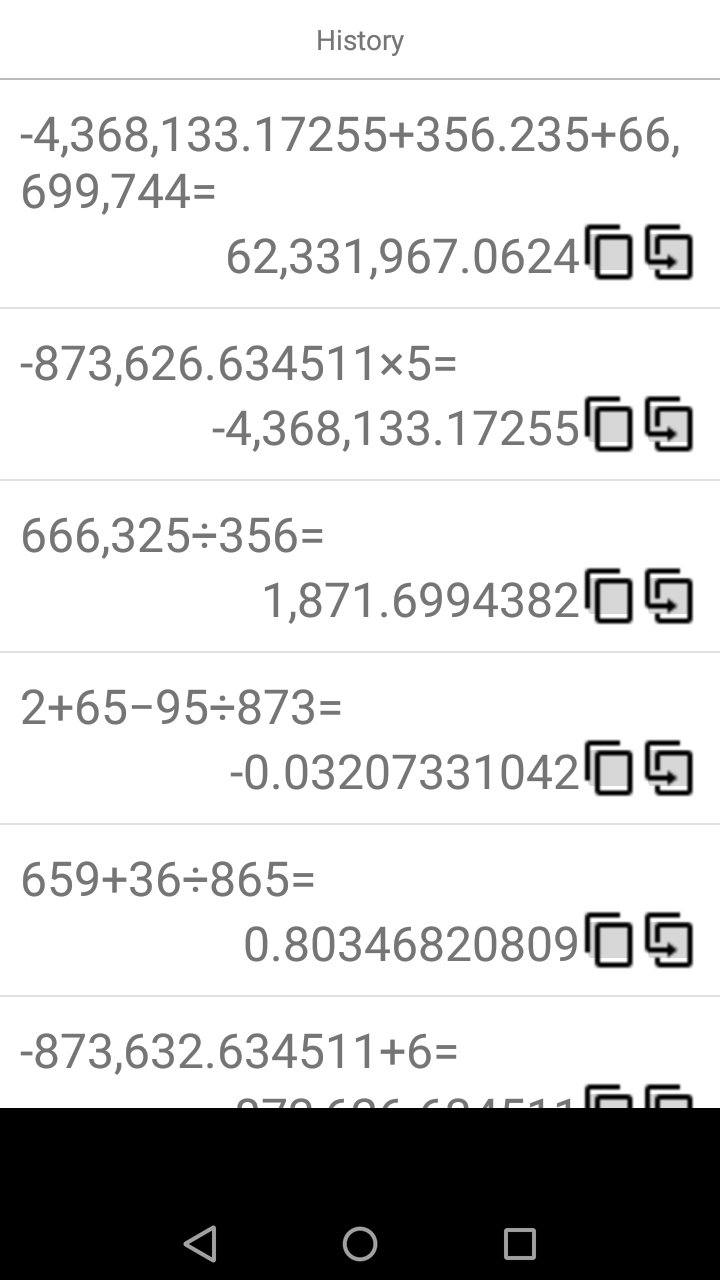Tap the arrow-copy icon beside -0.03207331042

(x=669, y=769)
